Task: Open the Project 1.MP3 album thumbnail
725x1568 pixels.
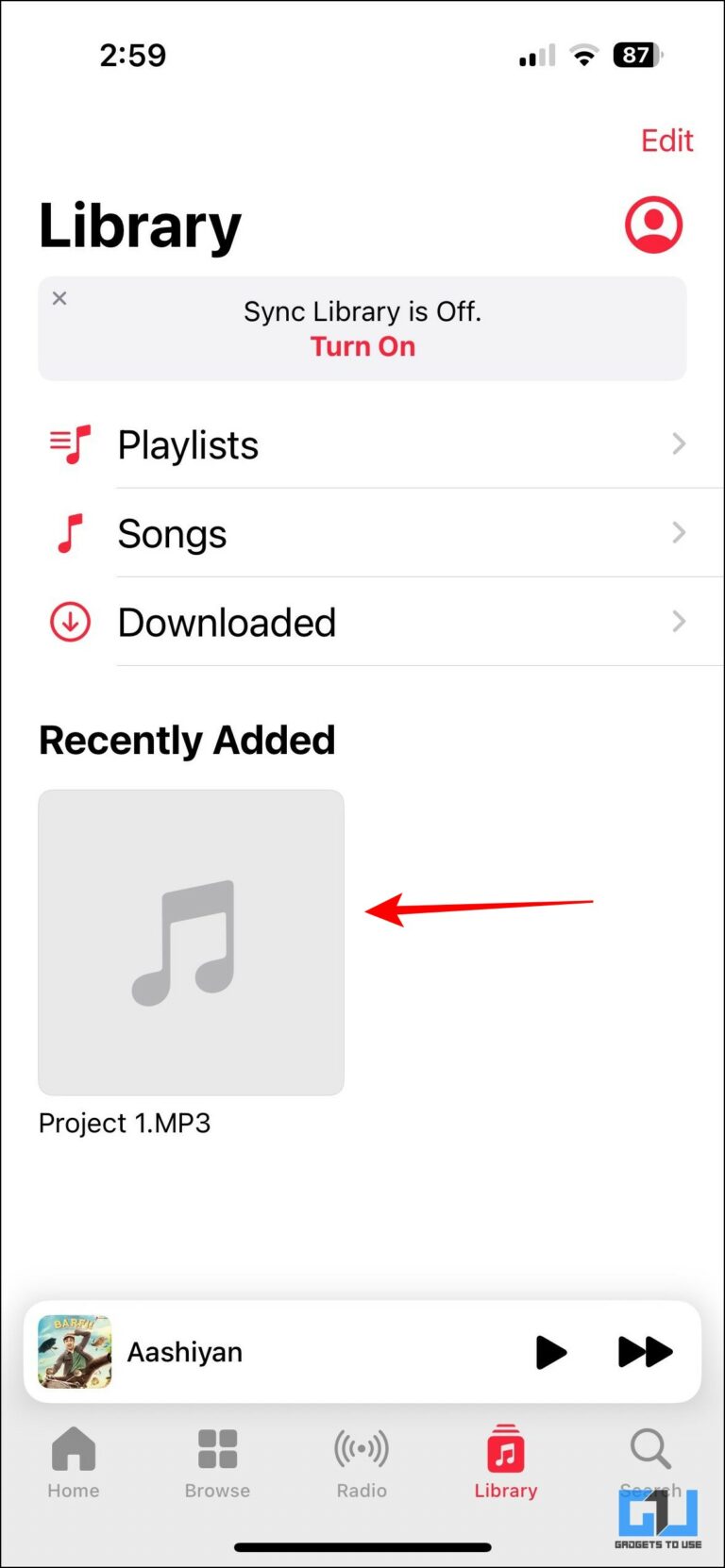Action: click(x=191, y=942)
